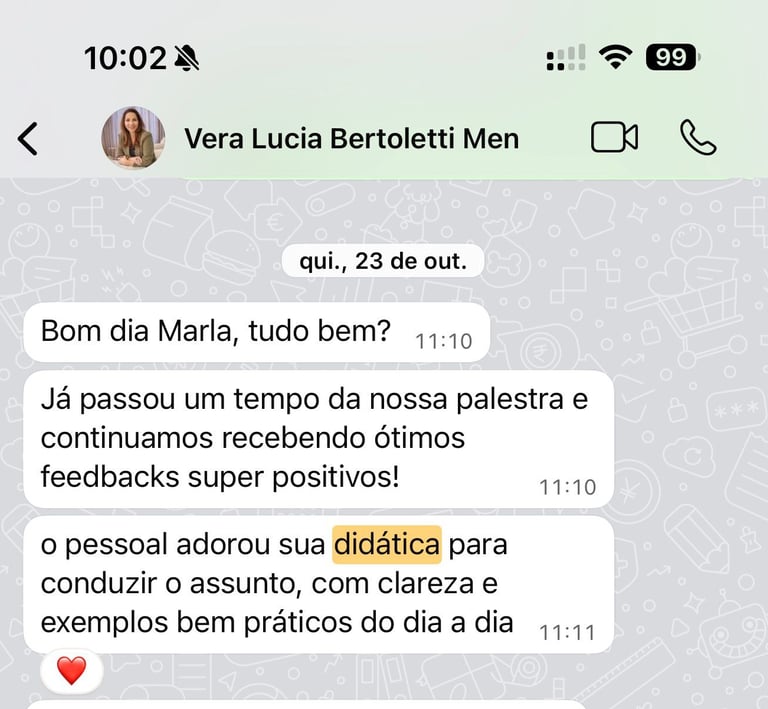Open contact info for Vera Lucia Bertoletti

coord(352,139)
